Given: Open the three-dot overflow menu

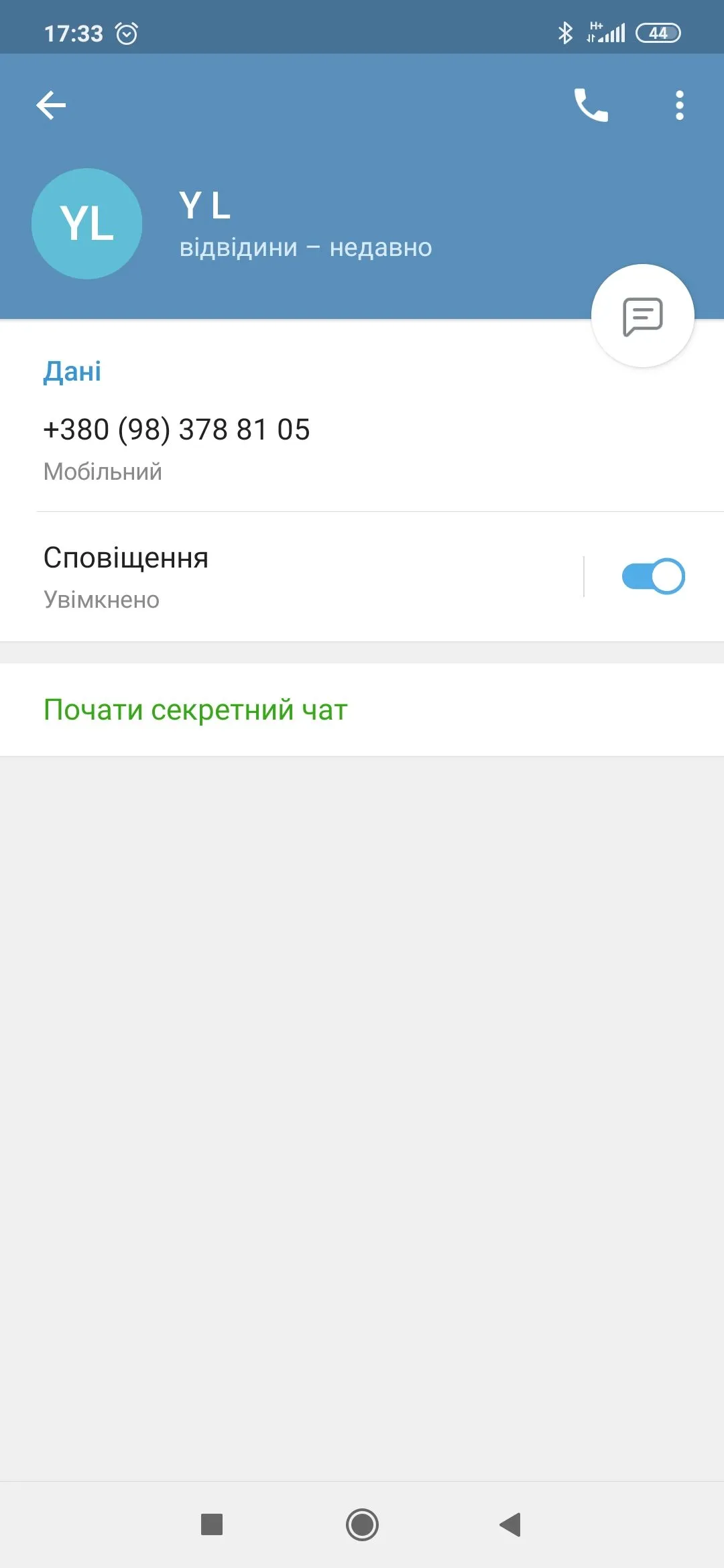Looking at the screenshot, I should pyautogui.click(x=679, y=105).
